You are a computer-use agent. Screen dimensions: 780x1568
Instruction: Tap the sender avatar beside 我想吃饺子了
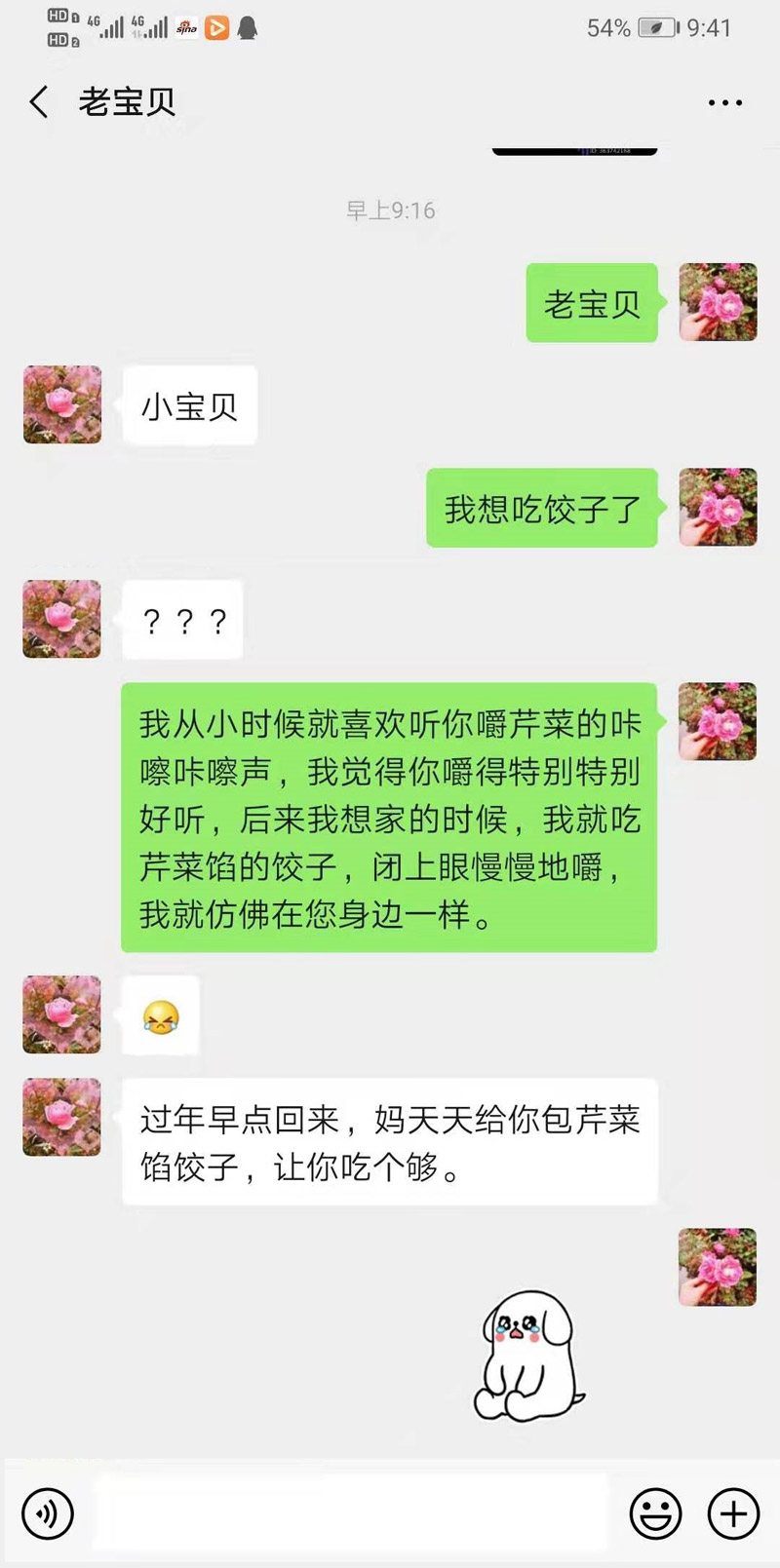point(718,507)
